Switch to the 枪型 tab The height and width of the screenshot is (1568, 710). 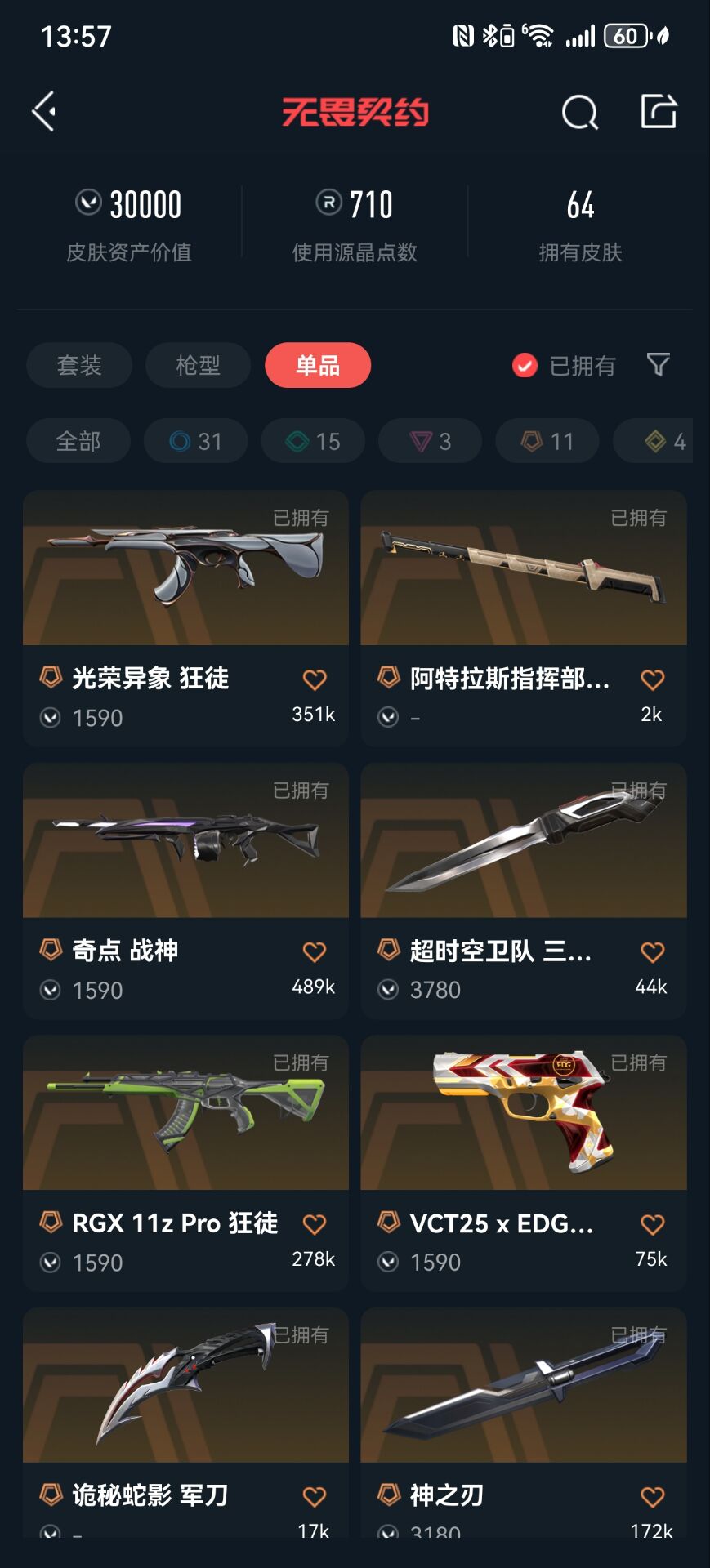(198, 365)
